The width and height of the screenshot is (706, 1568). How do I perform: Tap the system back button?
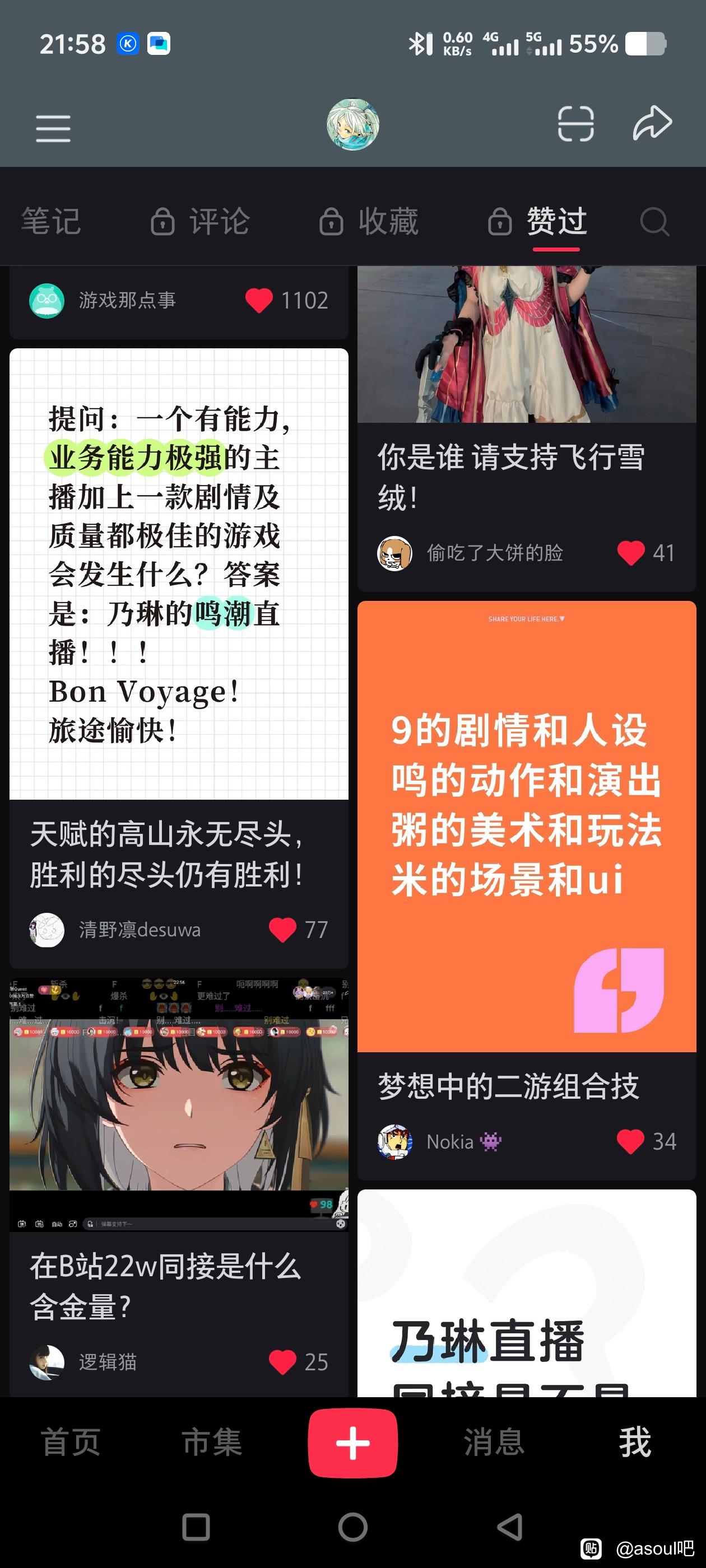[x=510, y=1527]
